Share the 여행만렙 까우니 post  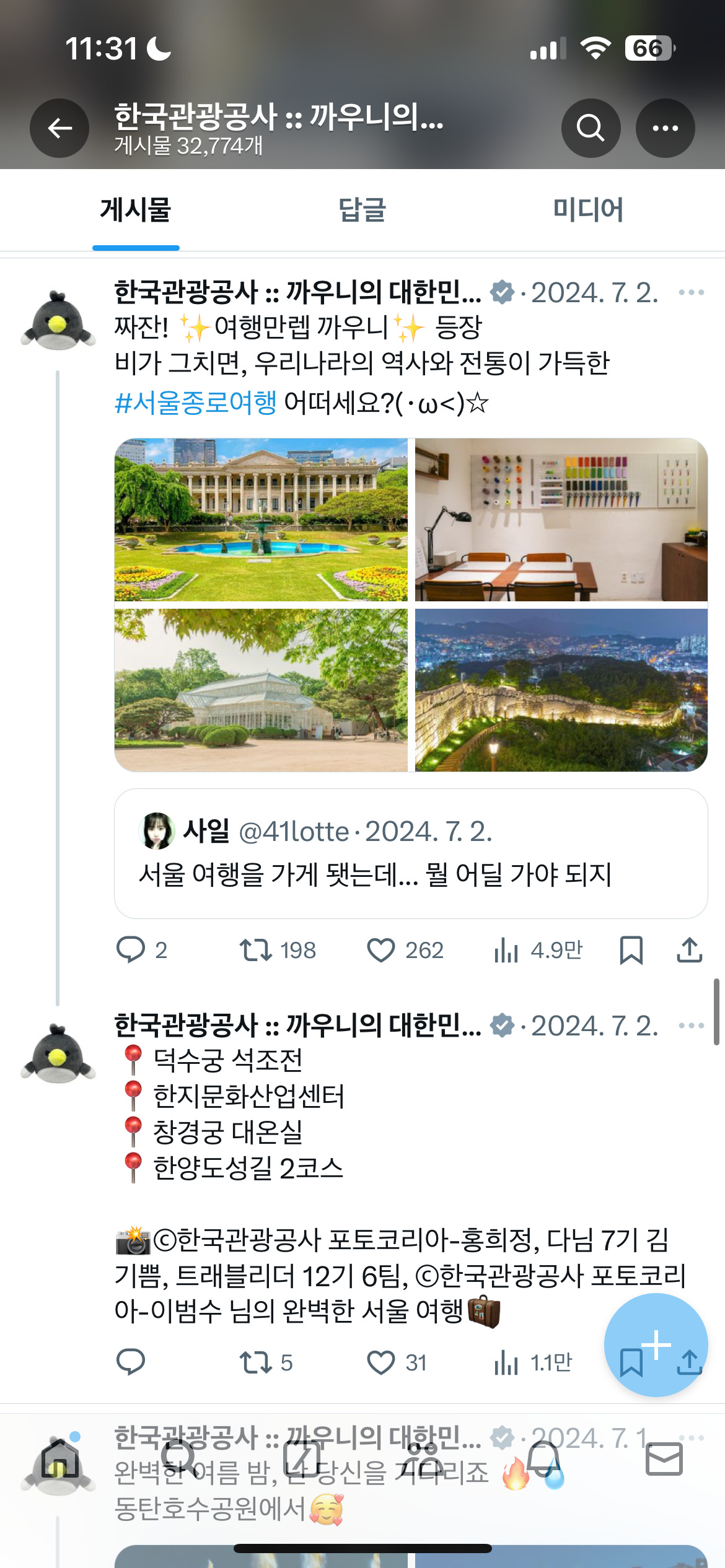[x=689, y=949]
